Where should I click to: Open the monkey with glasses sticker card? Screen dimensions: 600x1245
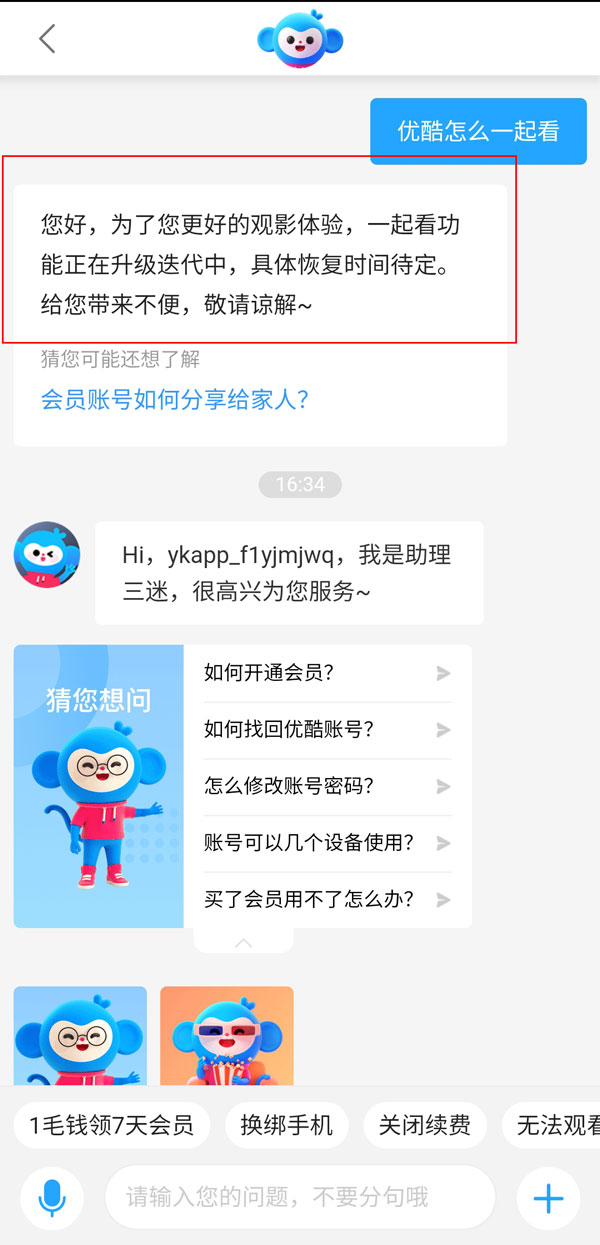80,1036
